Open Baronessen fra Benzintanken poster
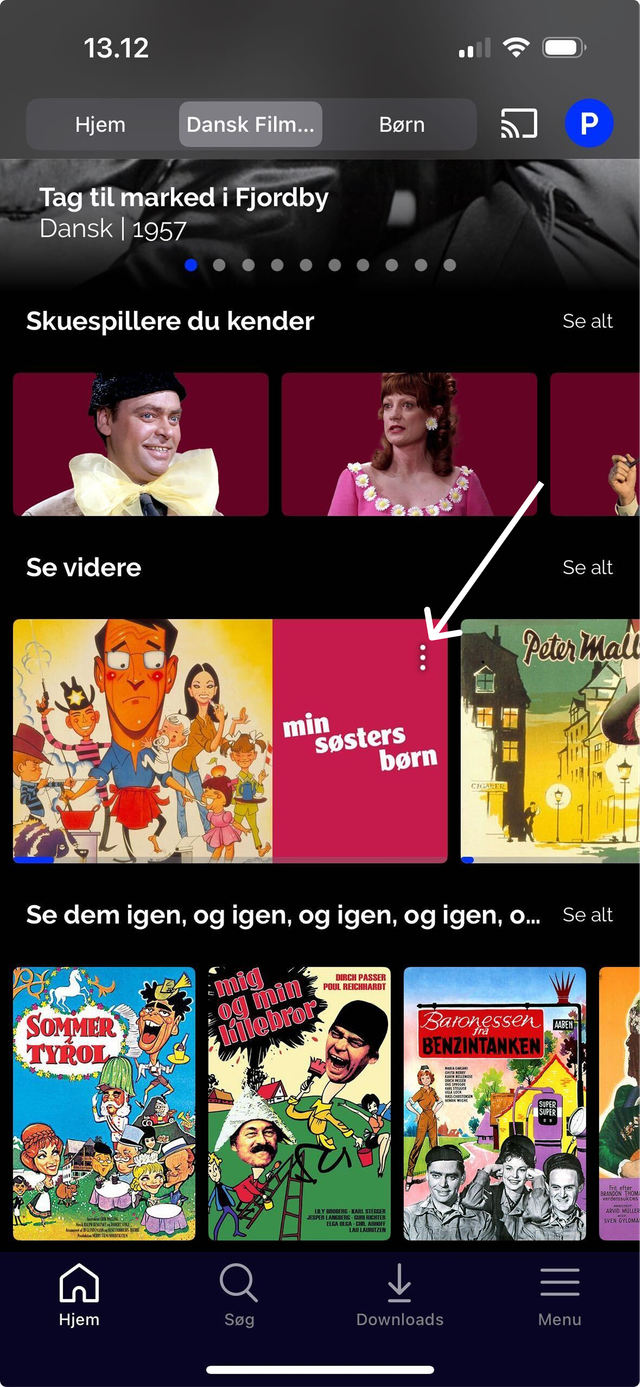The image size is (640, 1387). (495, 1103)
